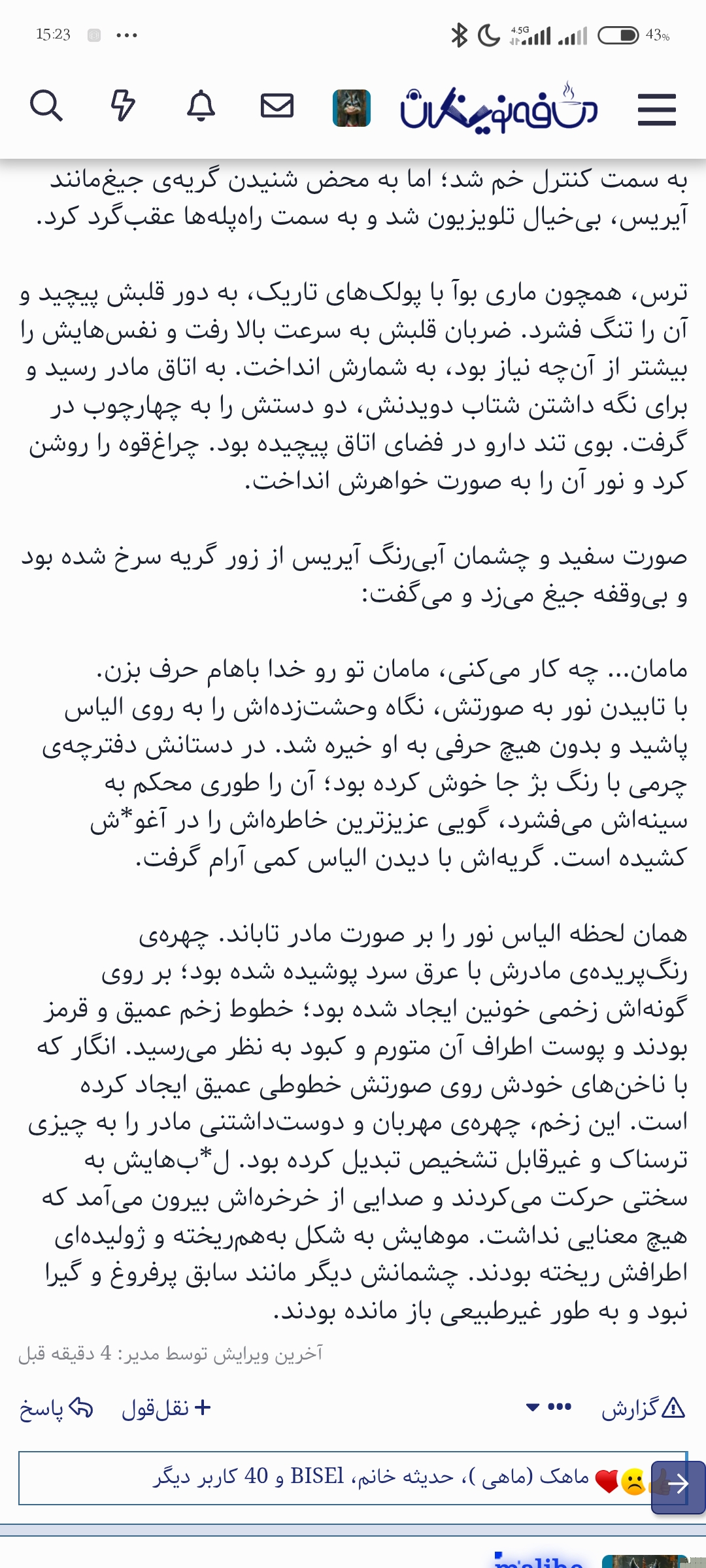Reply to the post with پاسخ
The width and height of the screenshot is (706, 1568).
tap(56, 1408)
